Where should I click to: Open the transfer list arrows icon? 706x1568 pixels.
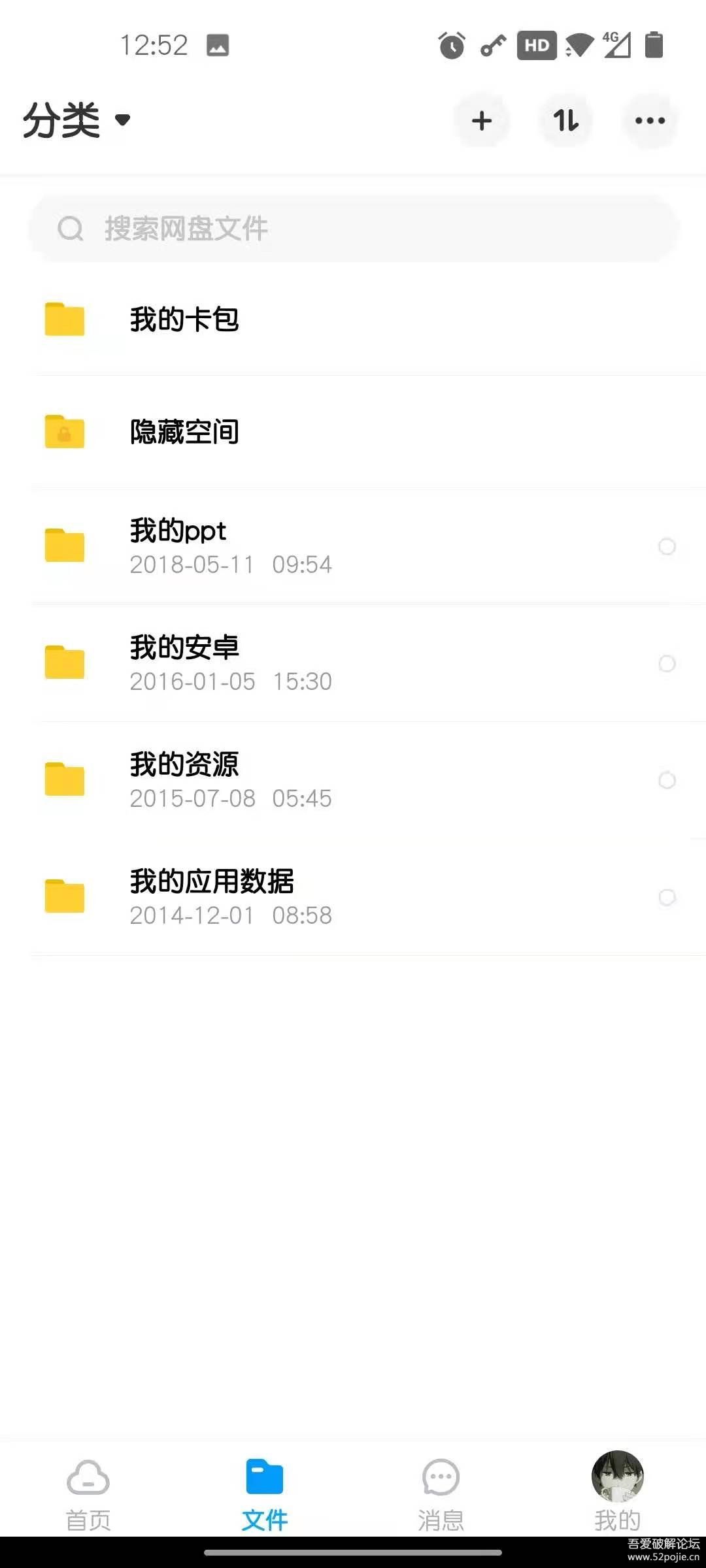[x=565, y=121]
